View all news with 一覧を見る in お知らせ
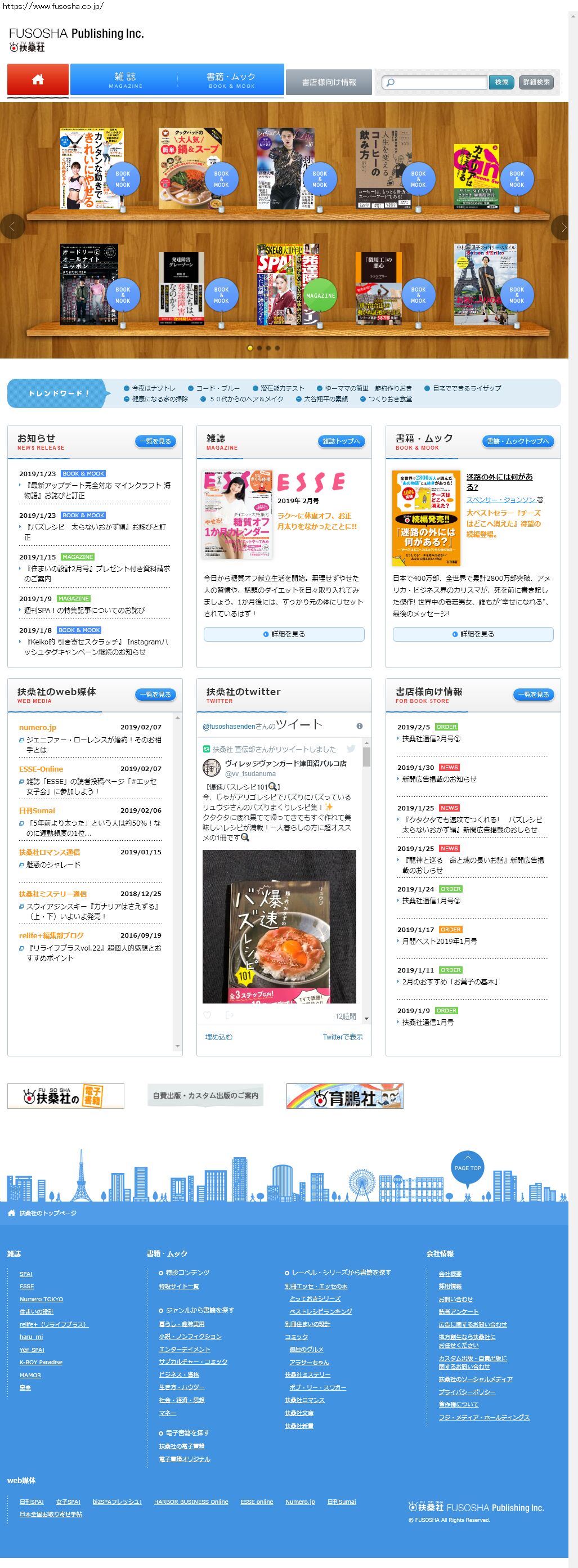Image resolution: width=578 pixels, height=1568 pixels. [x=156, y=441]
